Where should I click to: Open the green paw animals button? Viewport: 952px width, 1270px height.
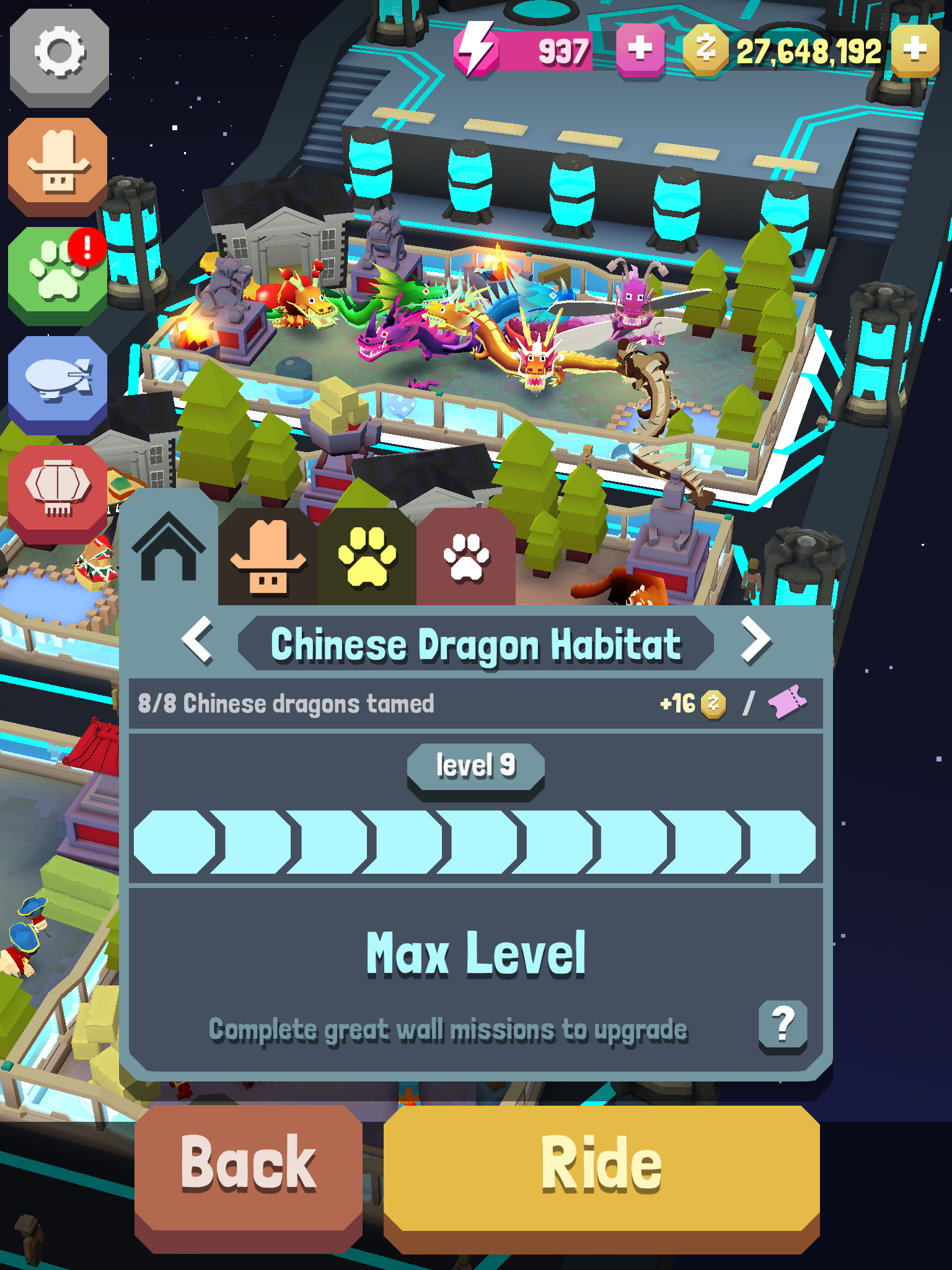pyautogui.click(x=58, y=273)
